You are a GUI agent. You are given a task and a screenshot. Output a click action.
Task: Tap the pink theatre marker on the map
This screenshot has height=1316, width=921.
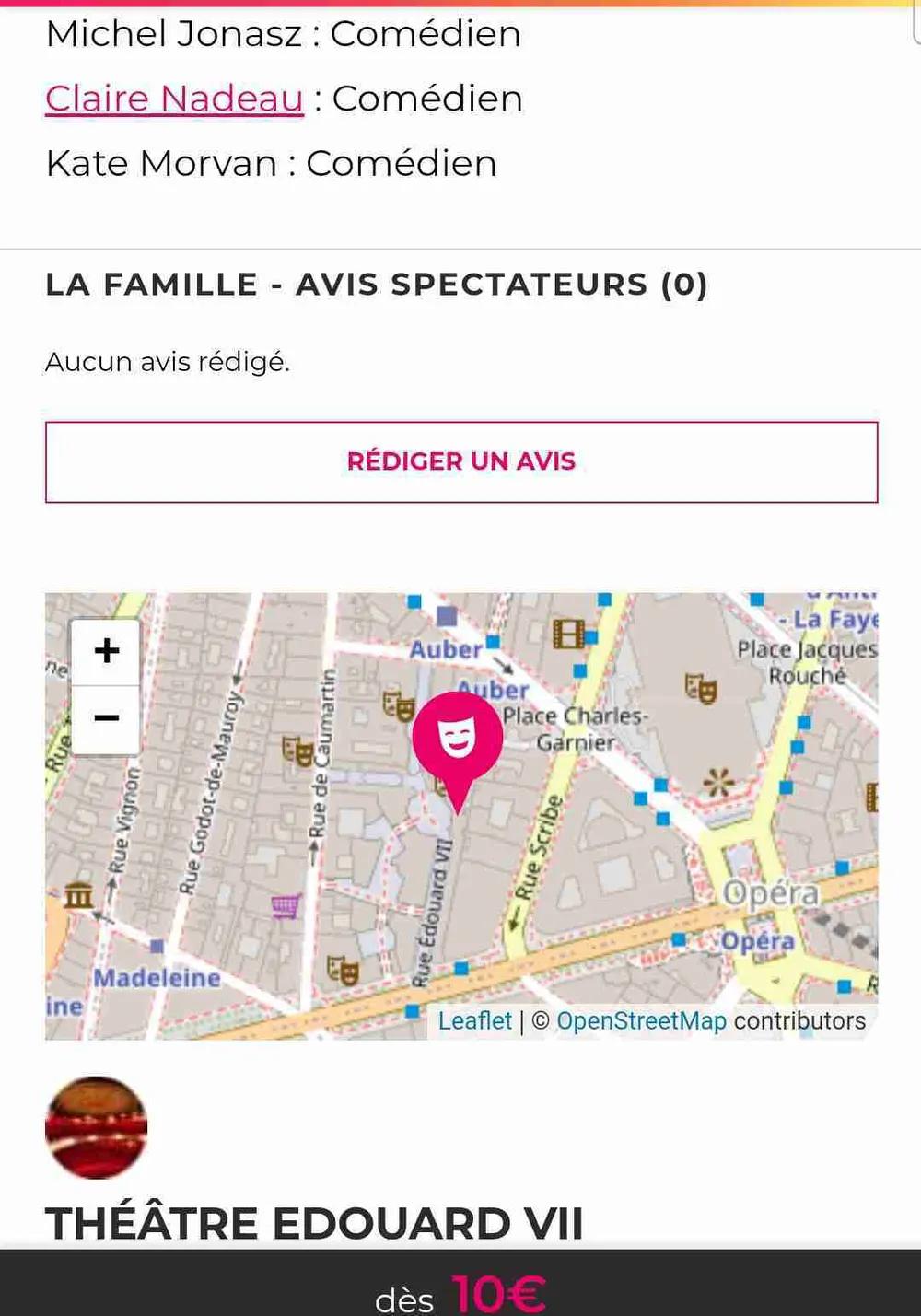457,740
